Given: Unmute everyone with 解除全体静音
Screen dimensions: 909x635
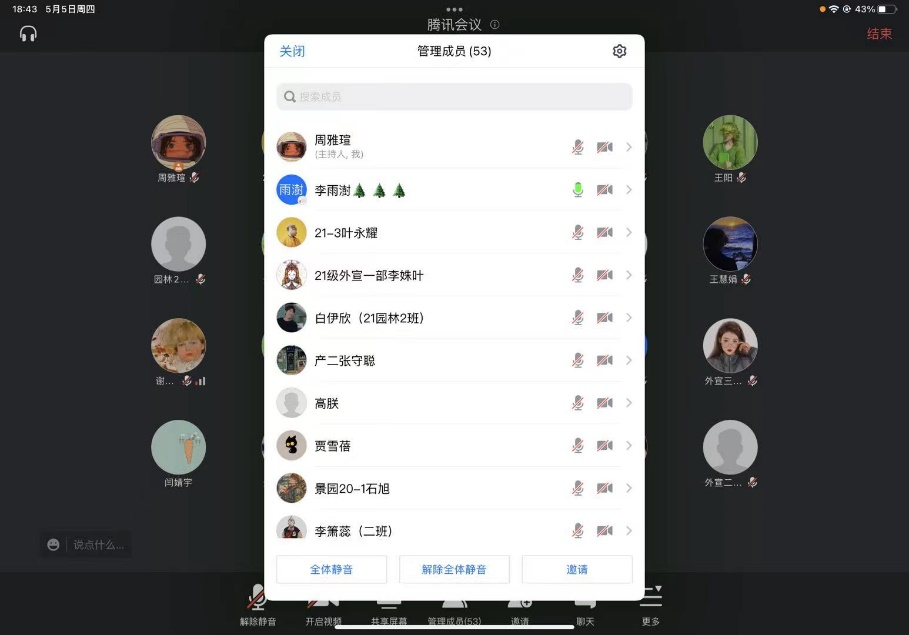Looking at the screenshot, I should click(x=454, y=570).
